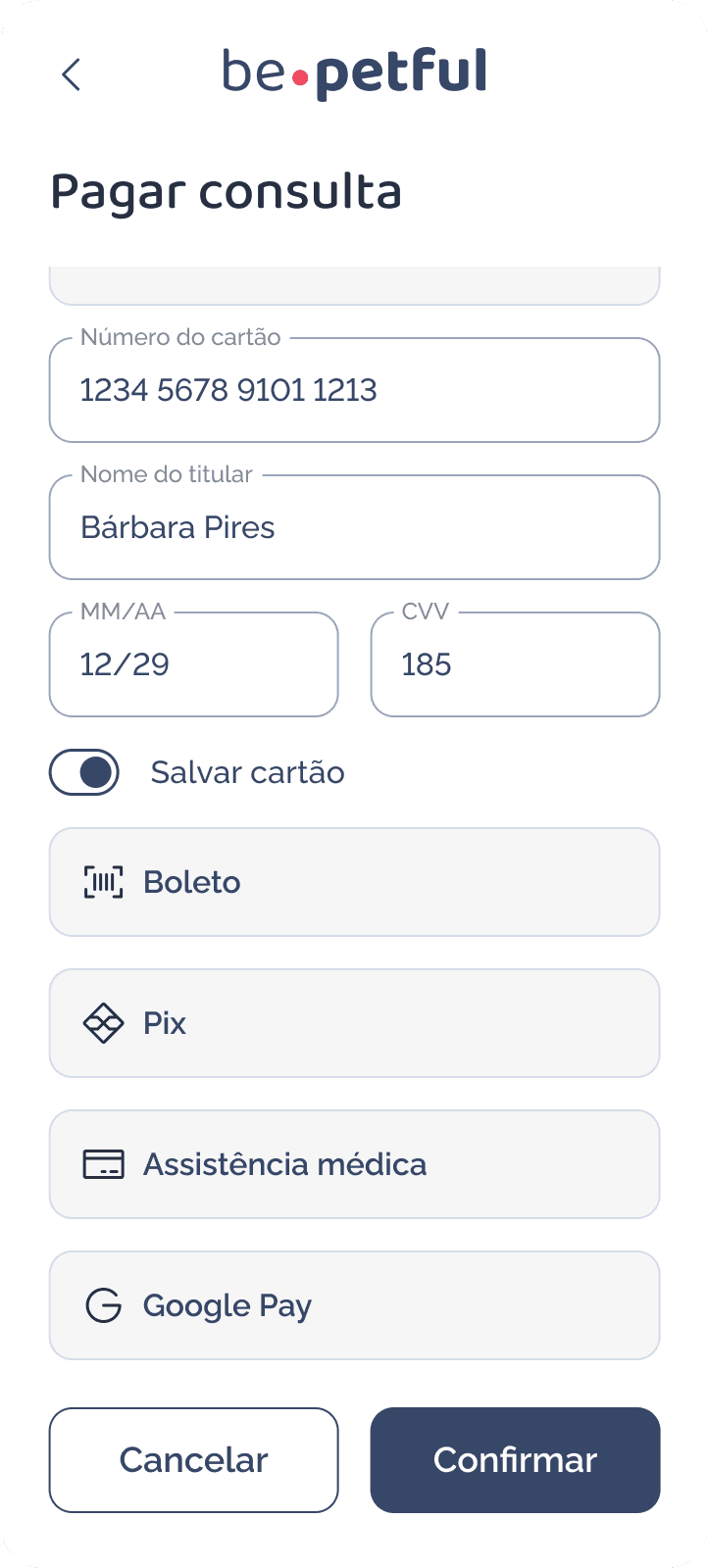Edit the Número do cartão field
Image resolution: width=707 pixels, height=1568 pixels.
click(354, 391)
